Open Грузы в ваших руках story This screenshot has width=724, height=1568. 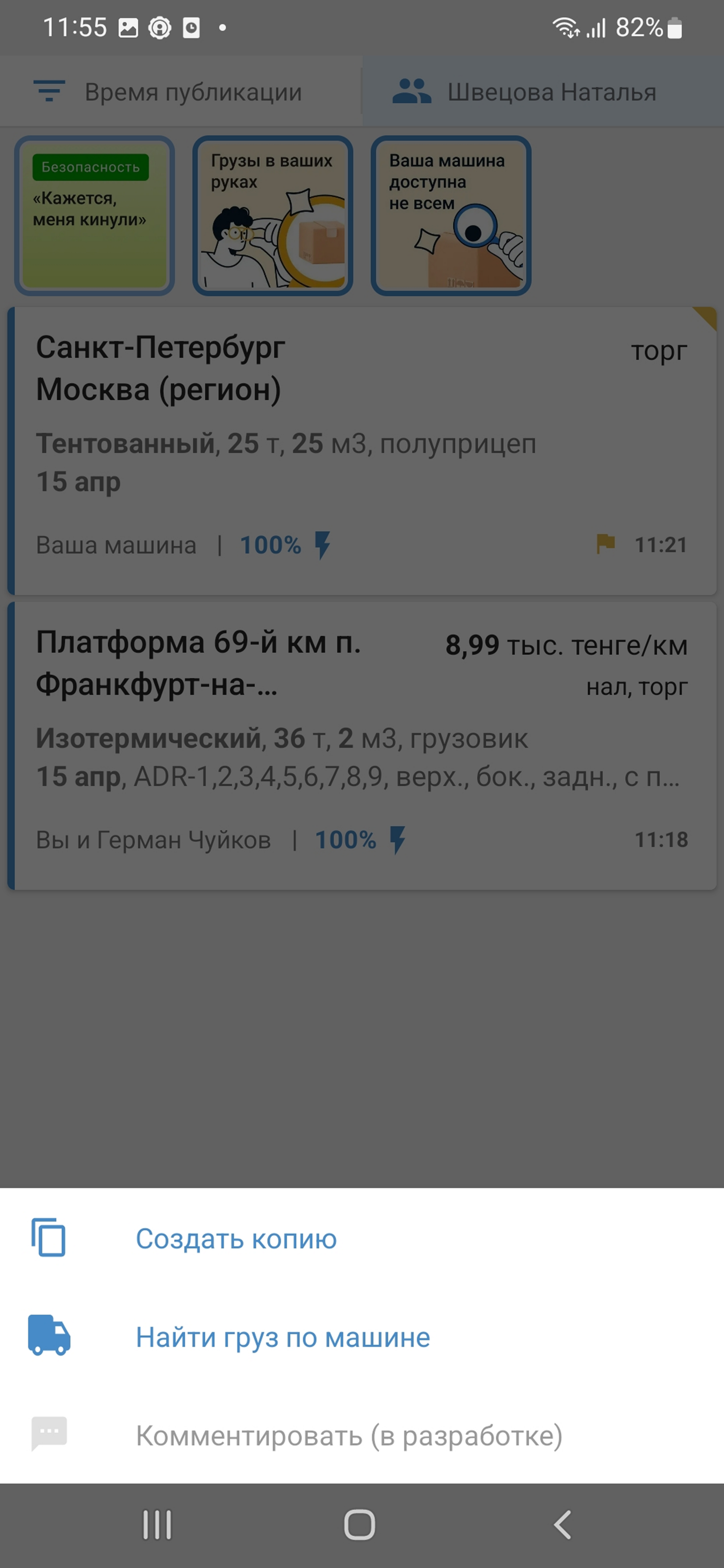[x=272, y=216]
